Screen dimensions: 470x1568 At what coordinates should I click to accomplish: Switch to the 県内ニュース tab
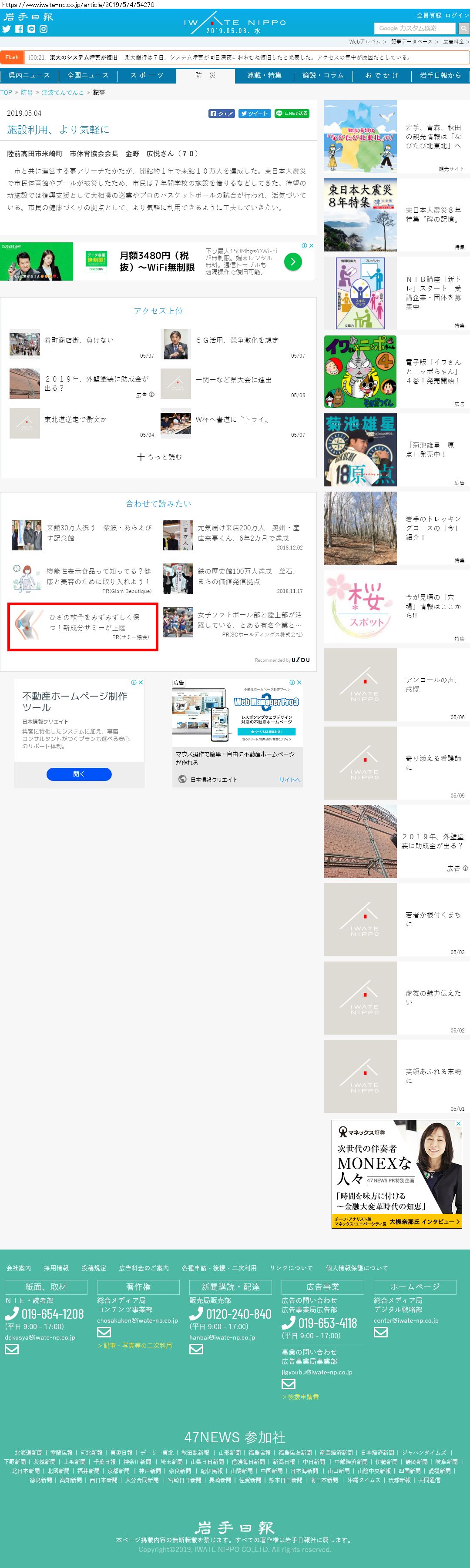click(x=29, y=75)
